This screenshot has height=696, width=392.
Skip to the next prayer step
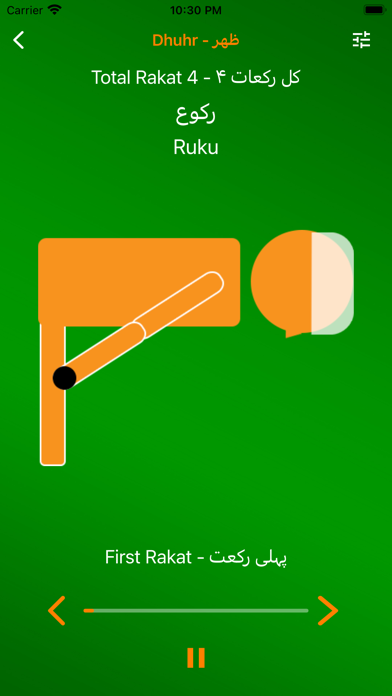click(328, 611)
